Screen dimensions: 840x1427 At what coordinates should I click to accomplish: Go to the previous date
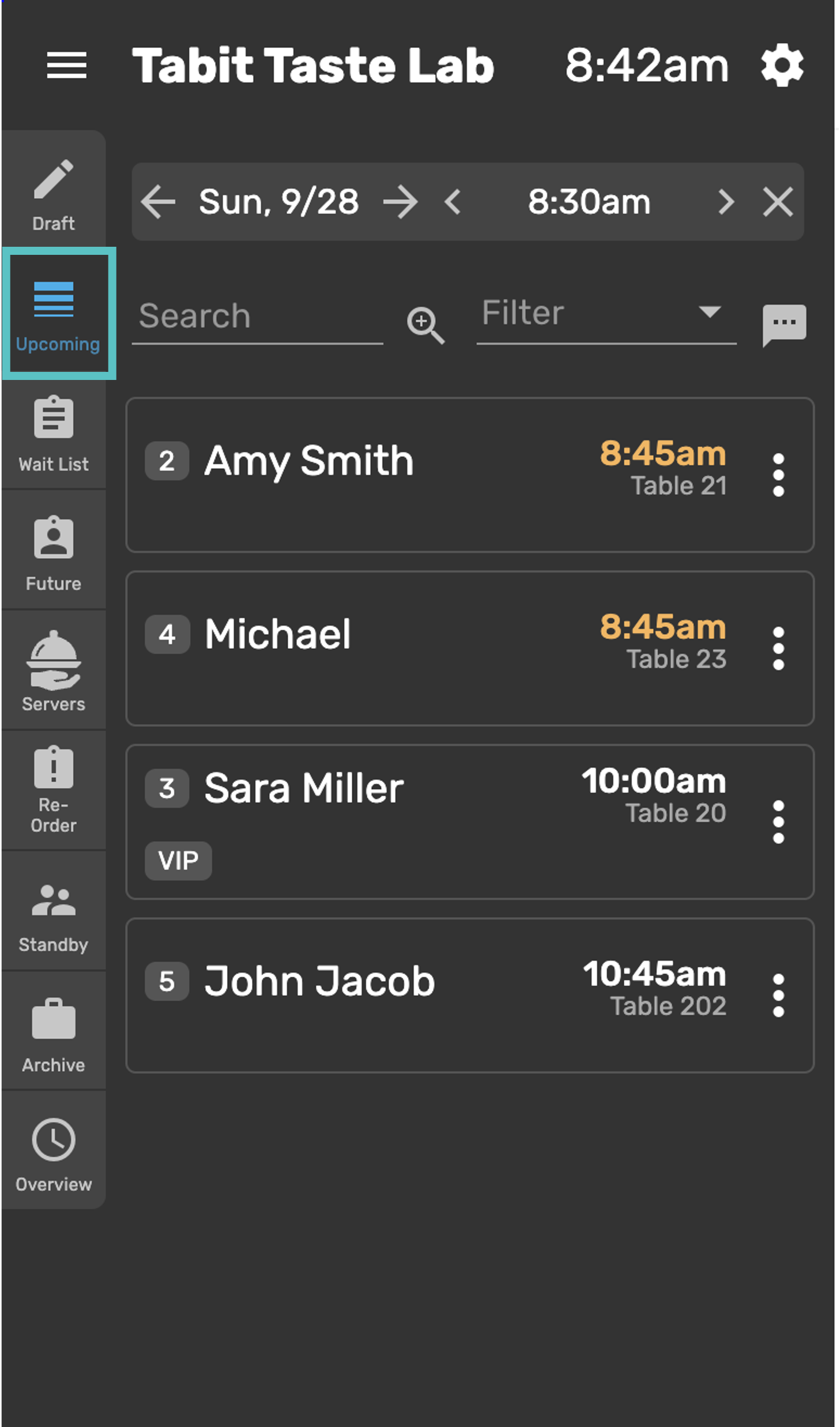click(x=158, y=202)
